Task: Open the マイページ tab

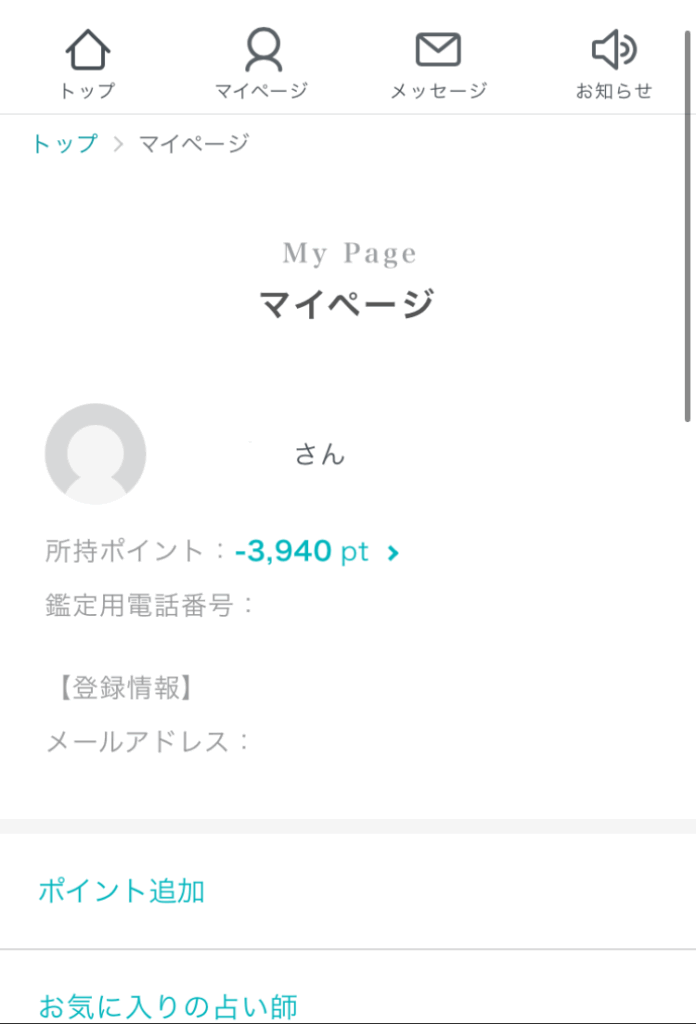Action: pyautogui.click(x=262, y=63)
